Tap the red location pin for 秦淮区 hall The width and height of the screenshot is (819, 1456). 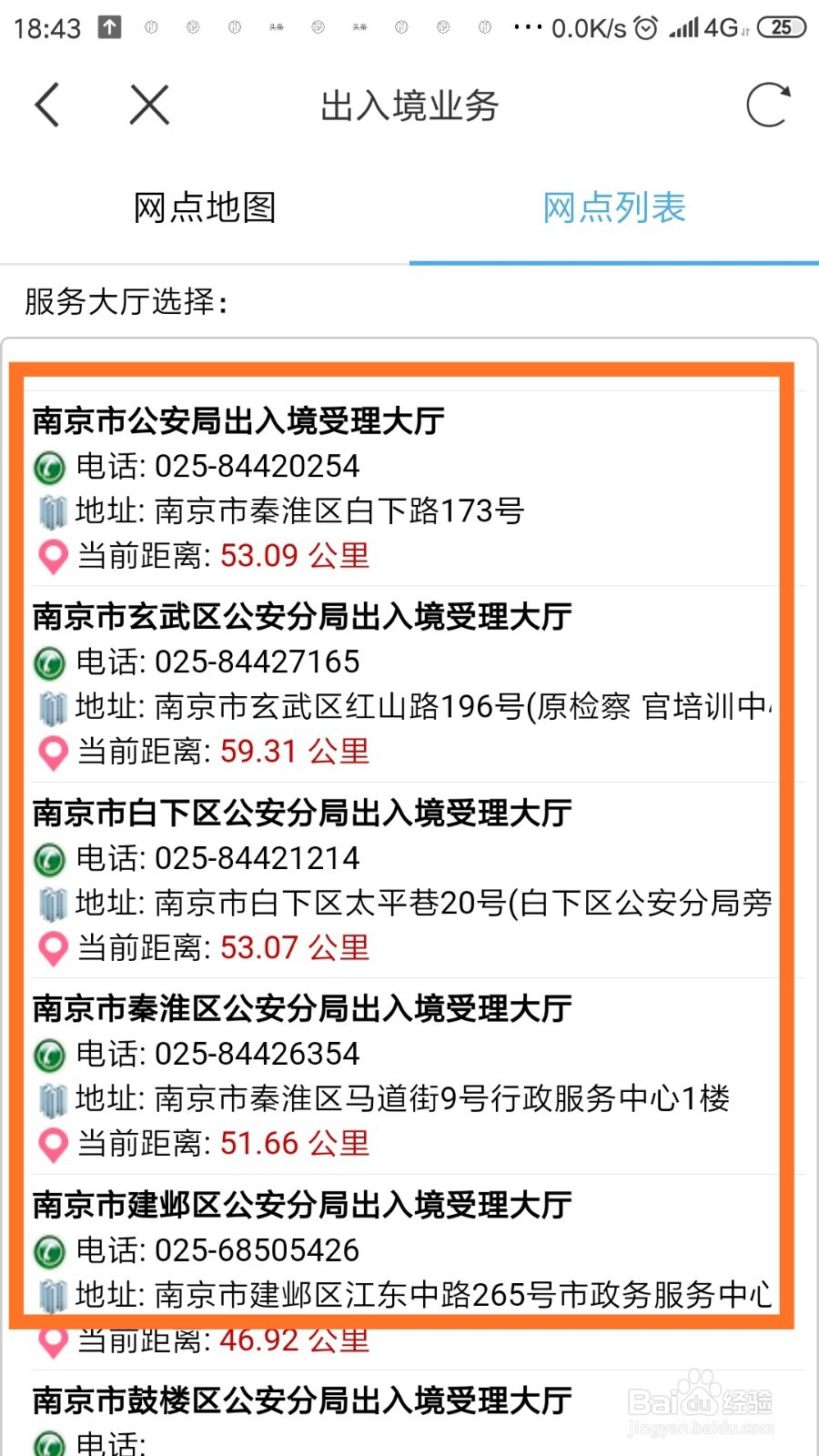53,1144
